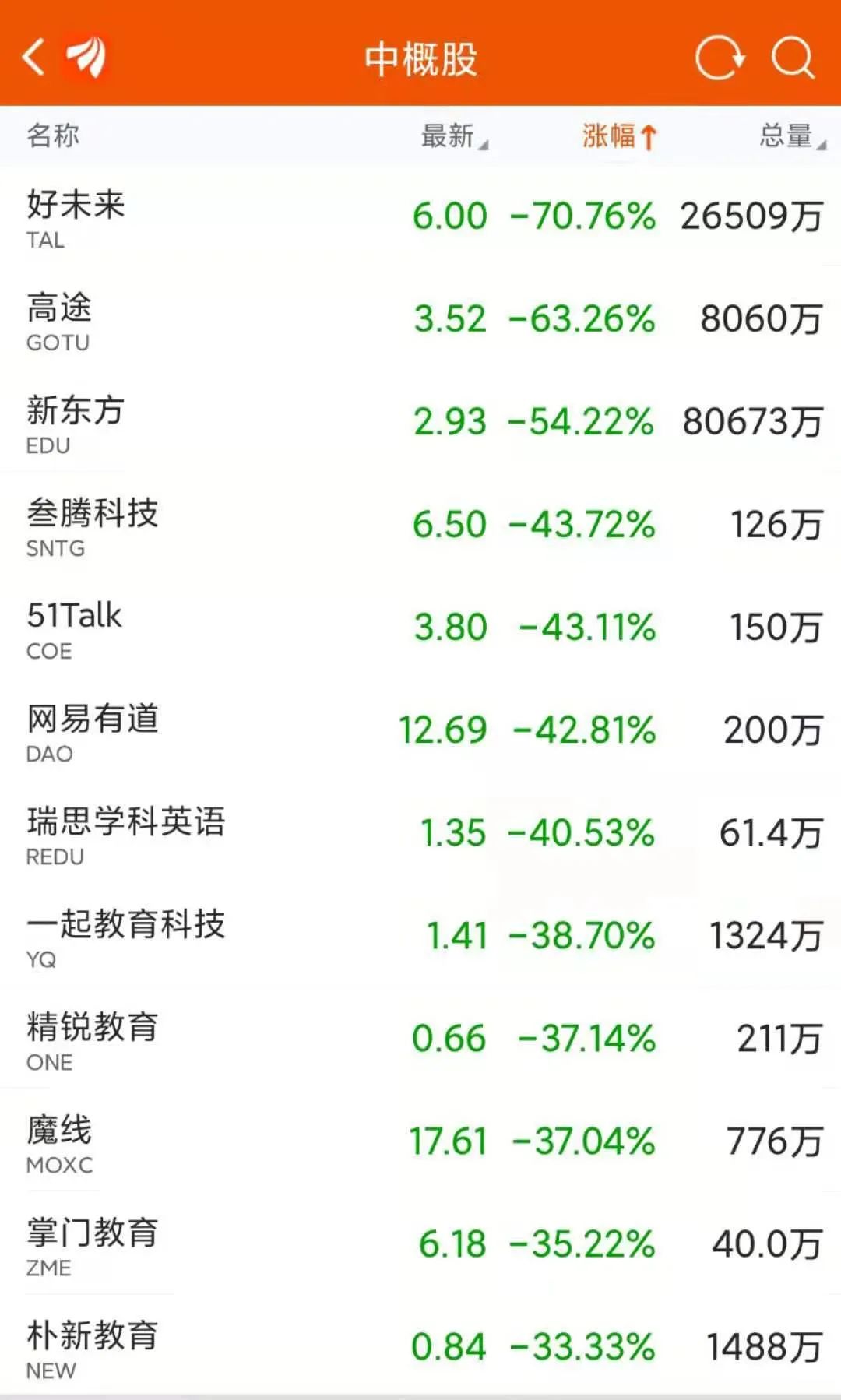Image resolution: width=841 pixels, height=1400 pixels.
Task: Refresh the 中概股 stock list
Action: 720,58
